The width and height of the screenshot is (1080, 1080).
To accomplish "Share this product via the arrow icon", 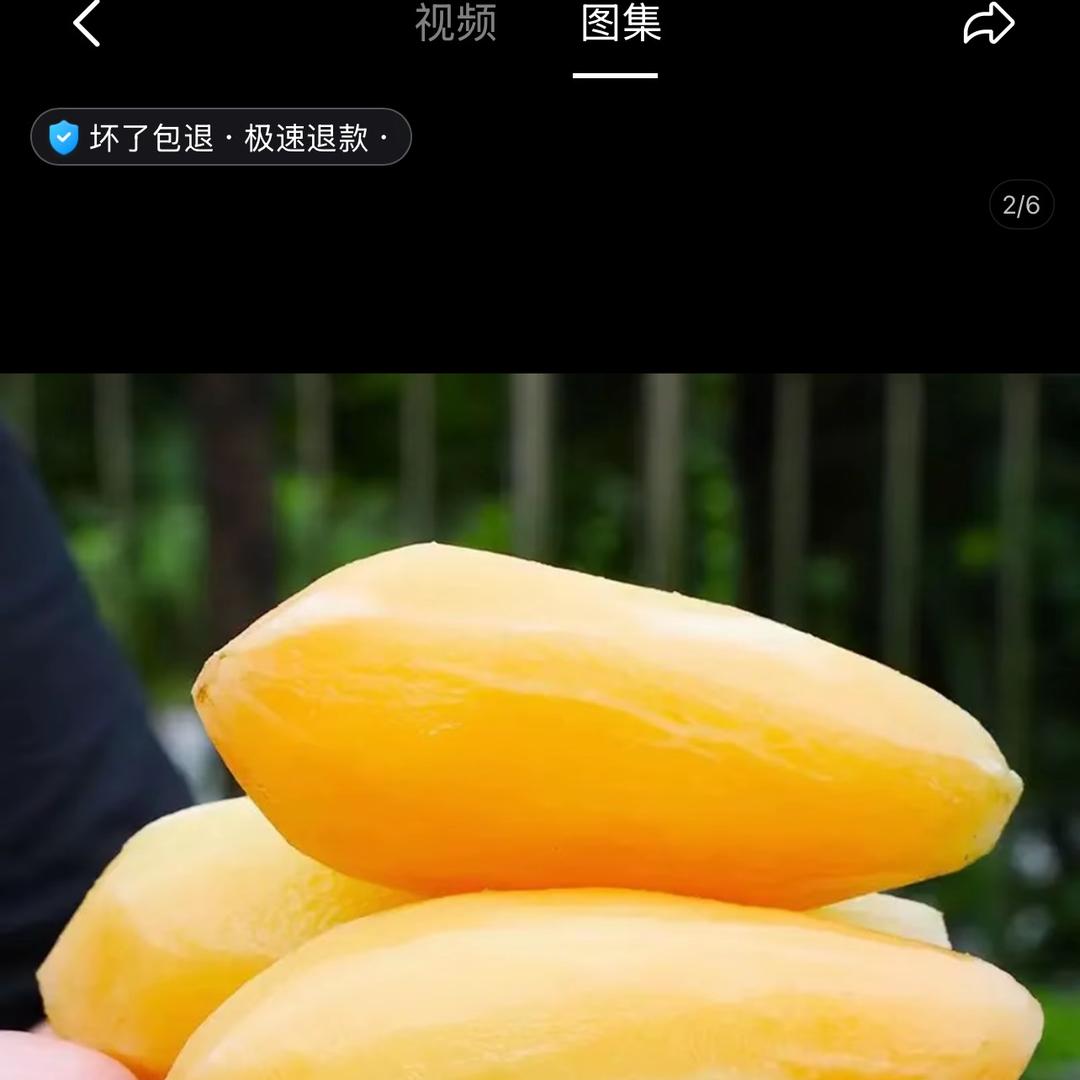I will (988, 24).
